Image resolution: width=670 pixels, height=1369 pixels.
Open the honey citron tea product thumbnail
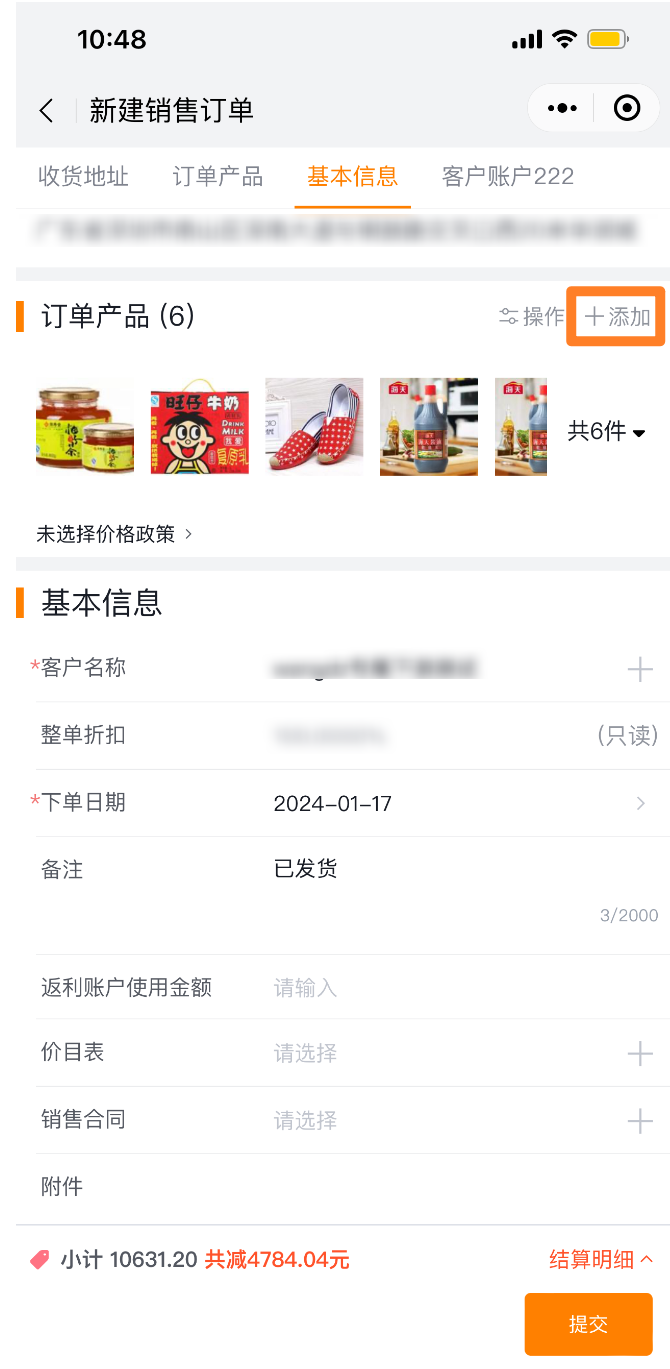pyautogui.click(x=85, y=427)
